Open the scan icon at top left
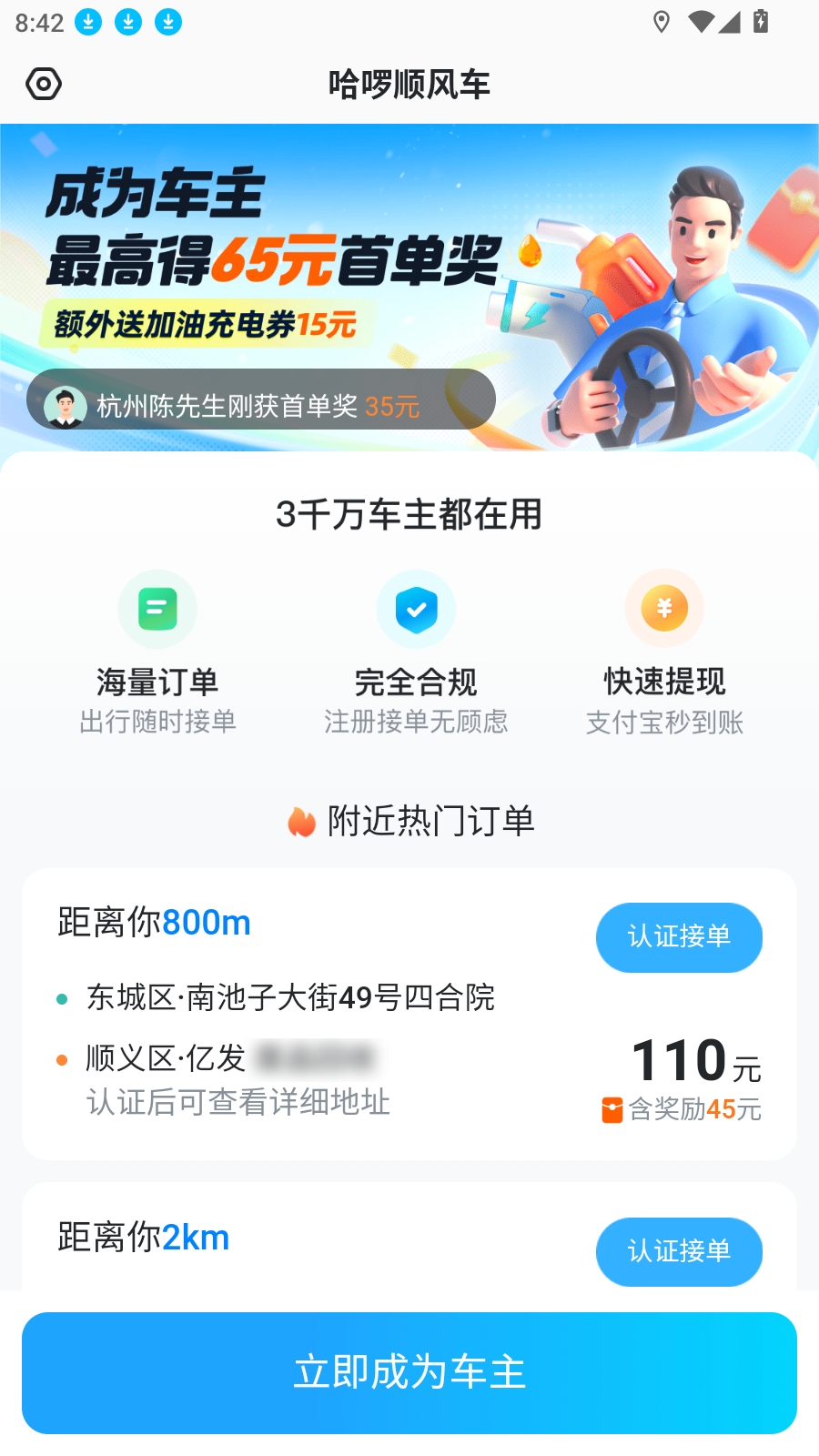 click(43, 84)
